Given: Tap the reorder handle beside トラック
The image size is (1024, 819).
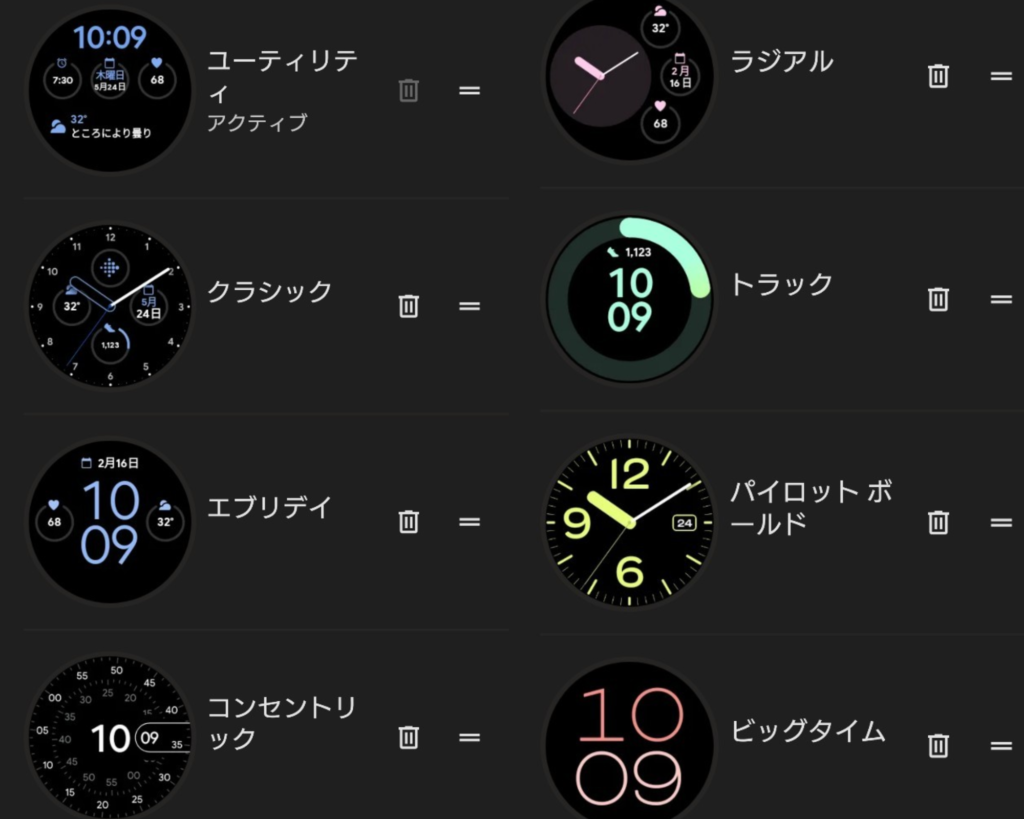Looking at the screenshot, I should coord(1000,299).
